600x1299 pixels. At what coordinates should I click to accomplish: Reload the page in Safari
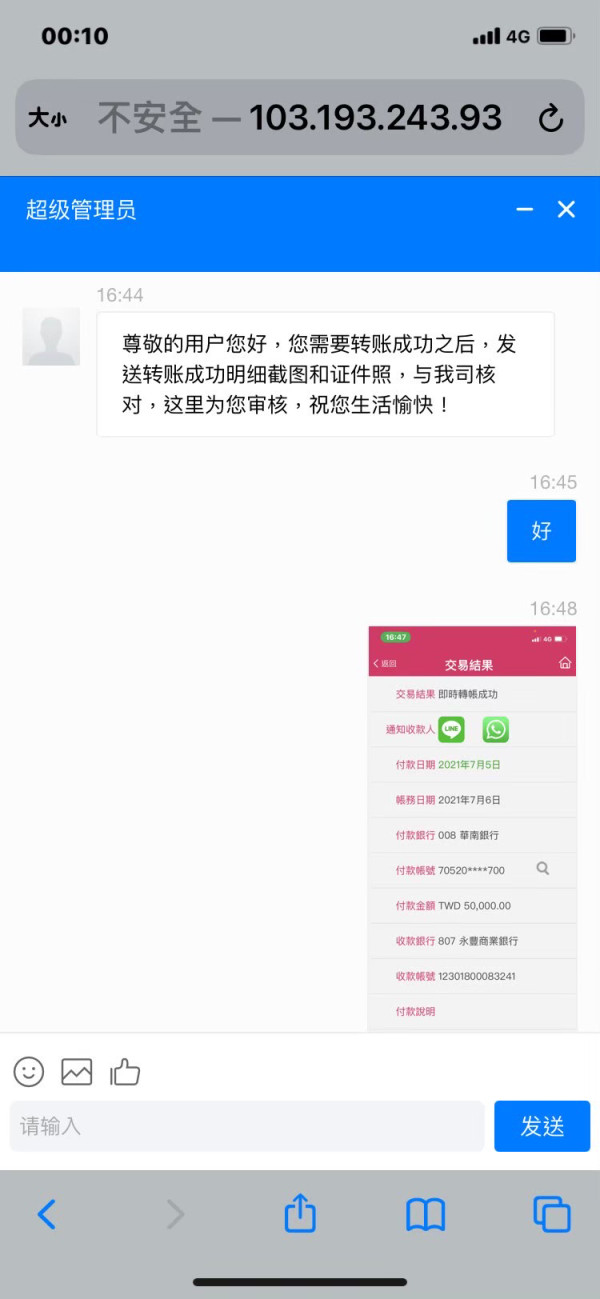[551, 118]
